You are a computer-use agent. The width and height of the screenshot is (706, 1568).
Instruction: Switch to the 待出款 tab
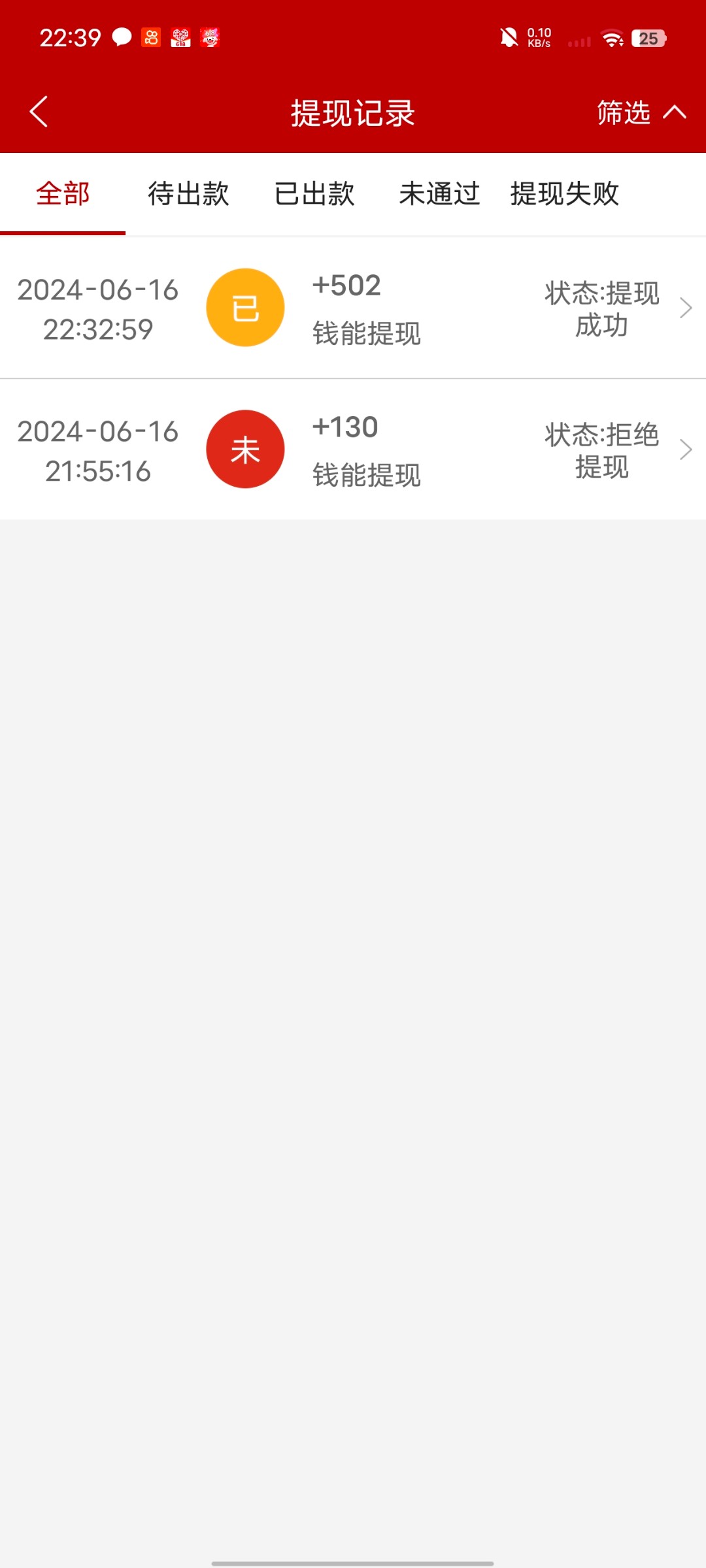188,194
